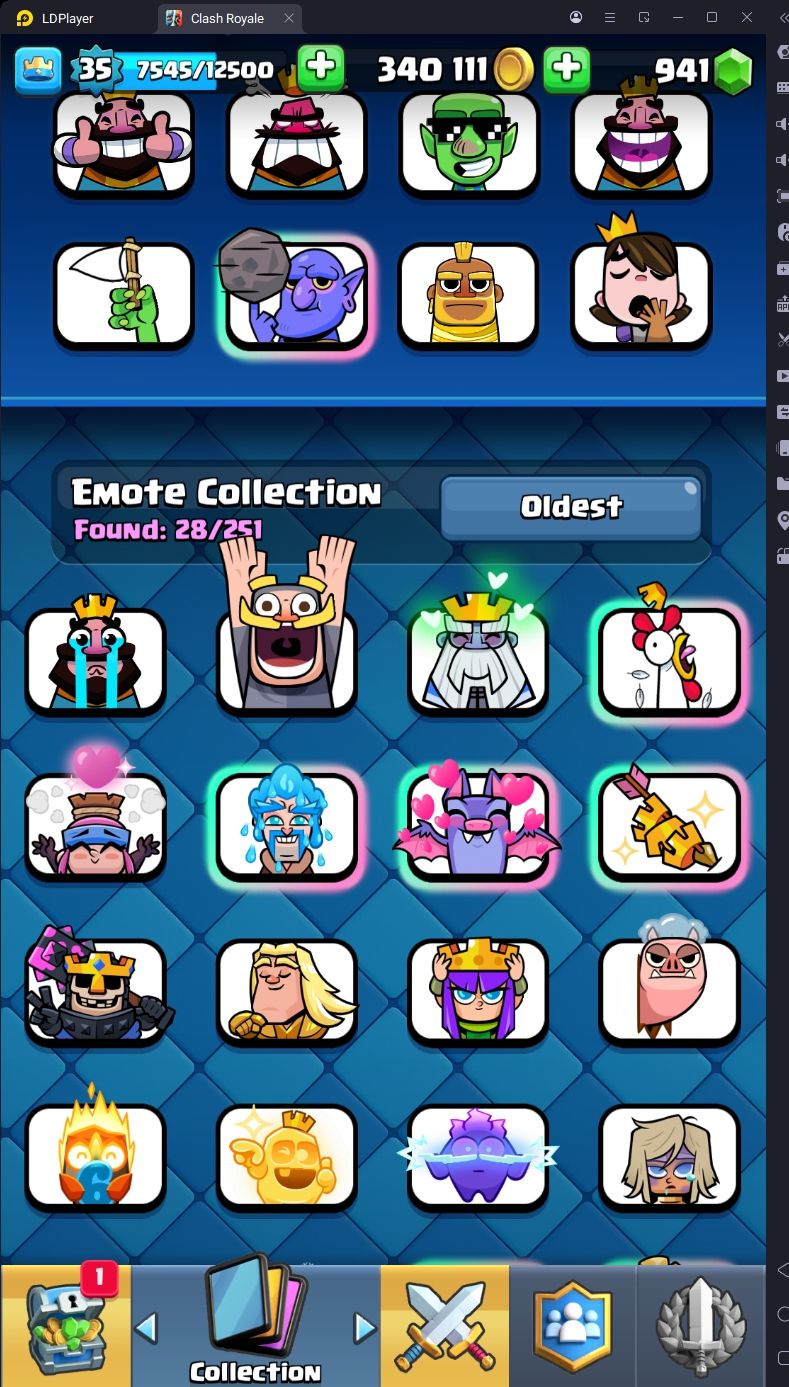Screen dimensions: 789x1387
Task: Choose the bat with pink hearts emote
Action: [x=478, y=825]
